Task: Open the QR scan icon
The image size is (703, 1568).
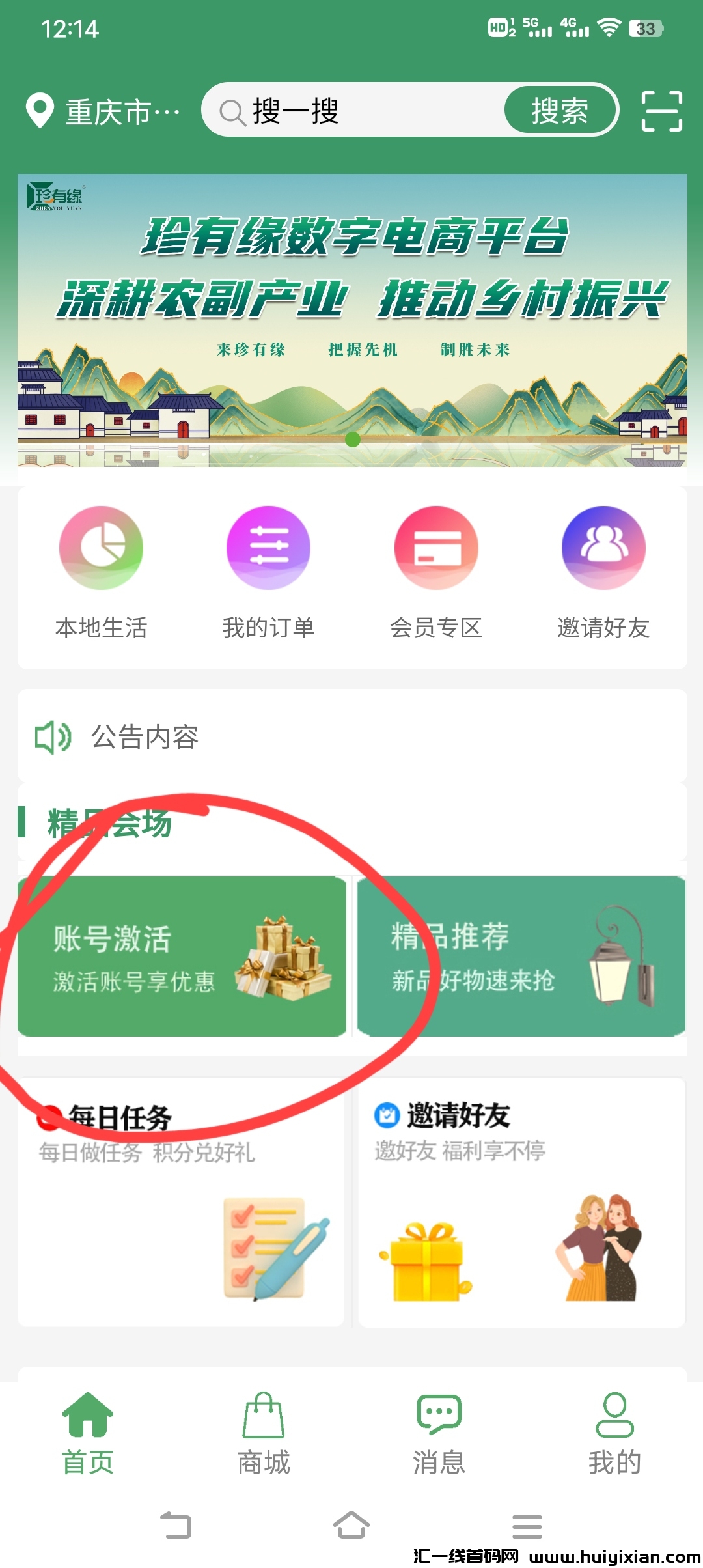Action: (661, 111)
